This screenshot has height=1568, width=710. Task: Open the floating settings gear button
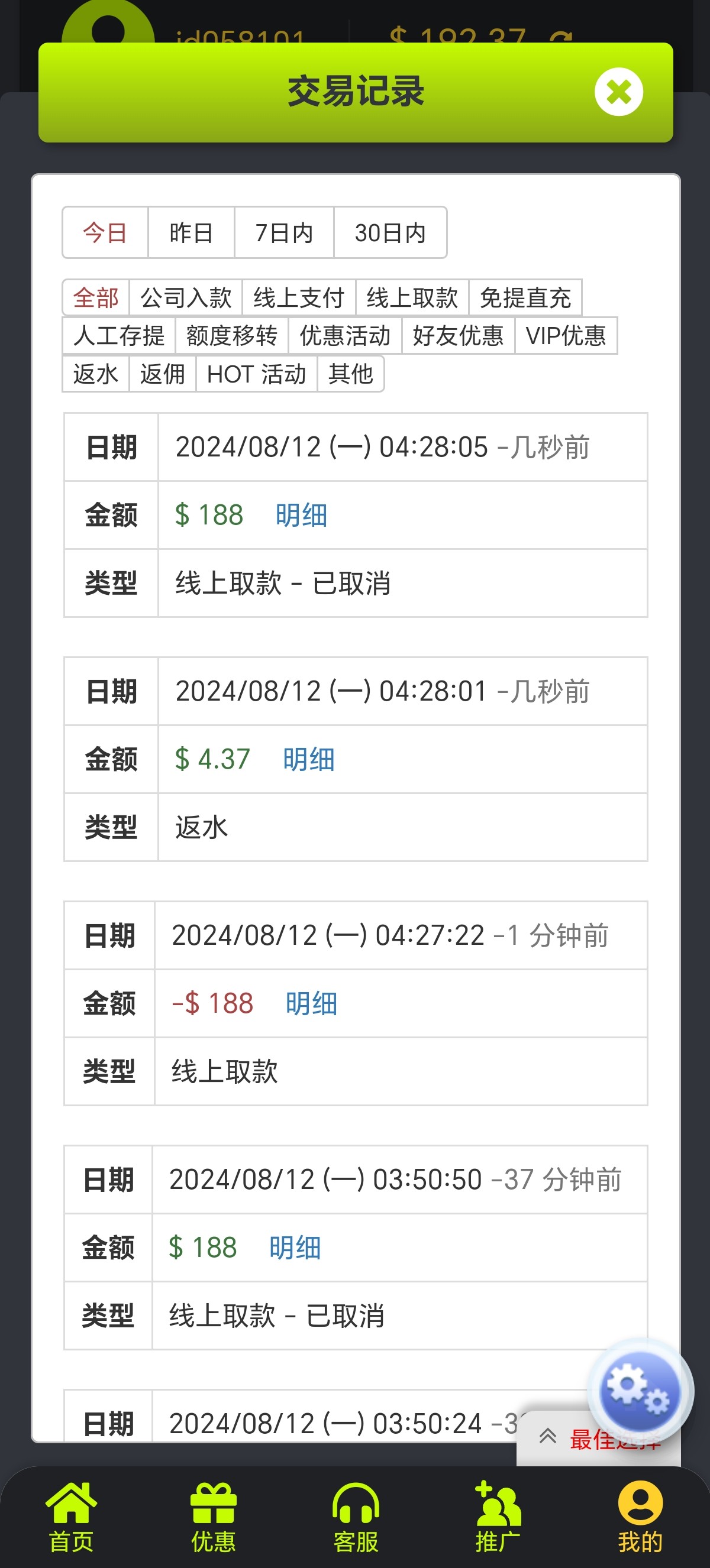(x=639, y=1391)
